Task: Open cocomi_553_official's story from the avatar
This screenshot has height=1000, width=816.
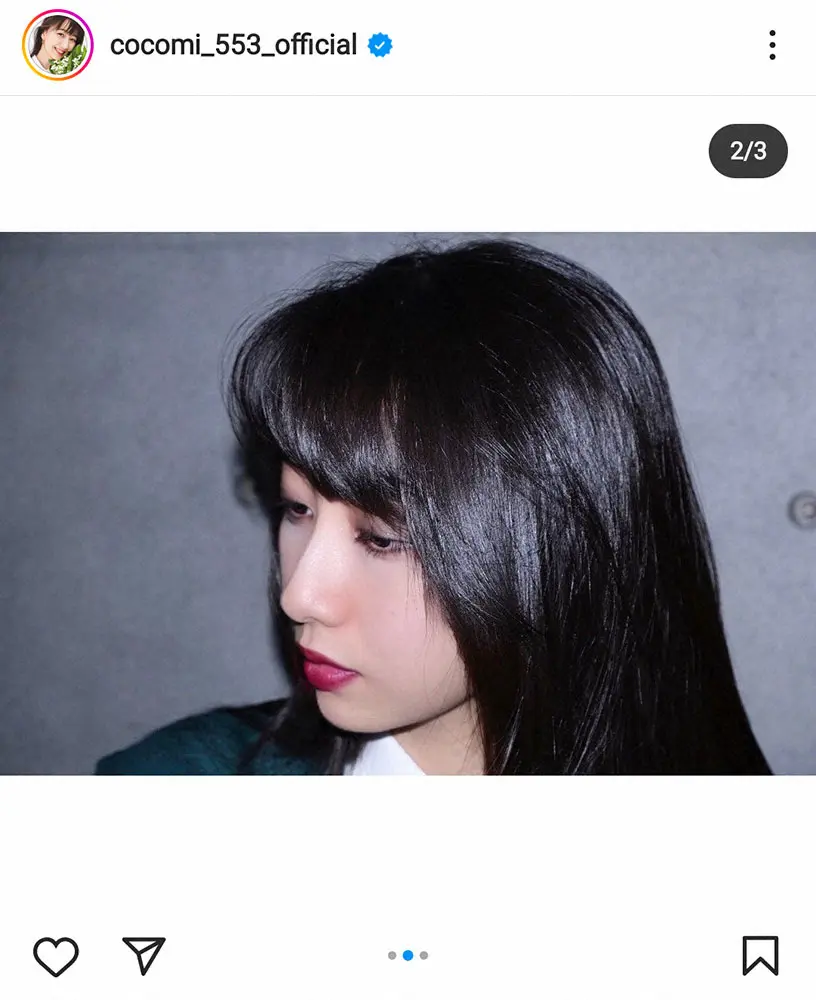Action: [x=57, y=45]
